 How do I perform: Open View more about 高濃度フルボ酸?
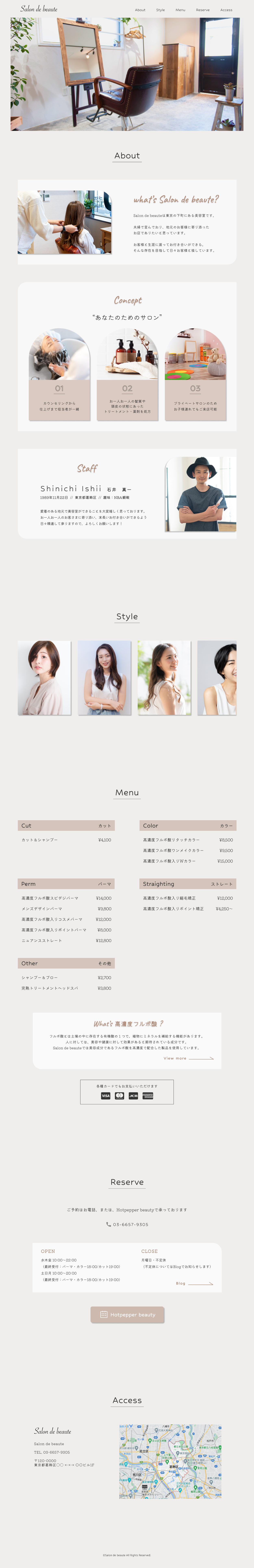188,1058
